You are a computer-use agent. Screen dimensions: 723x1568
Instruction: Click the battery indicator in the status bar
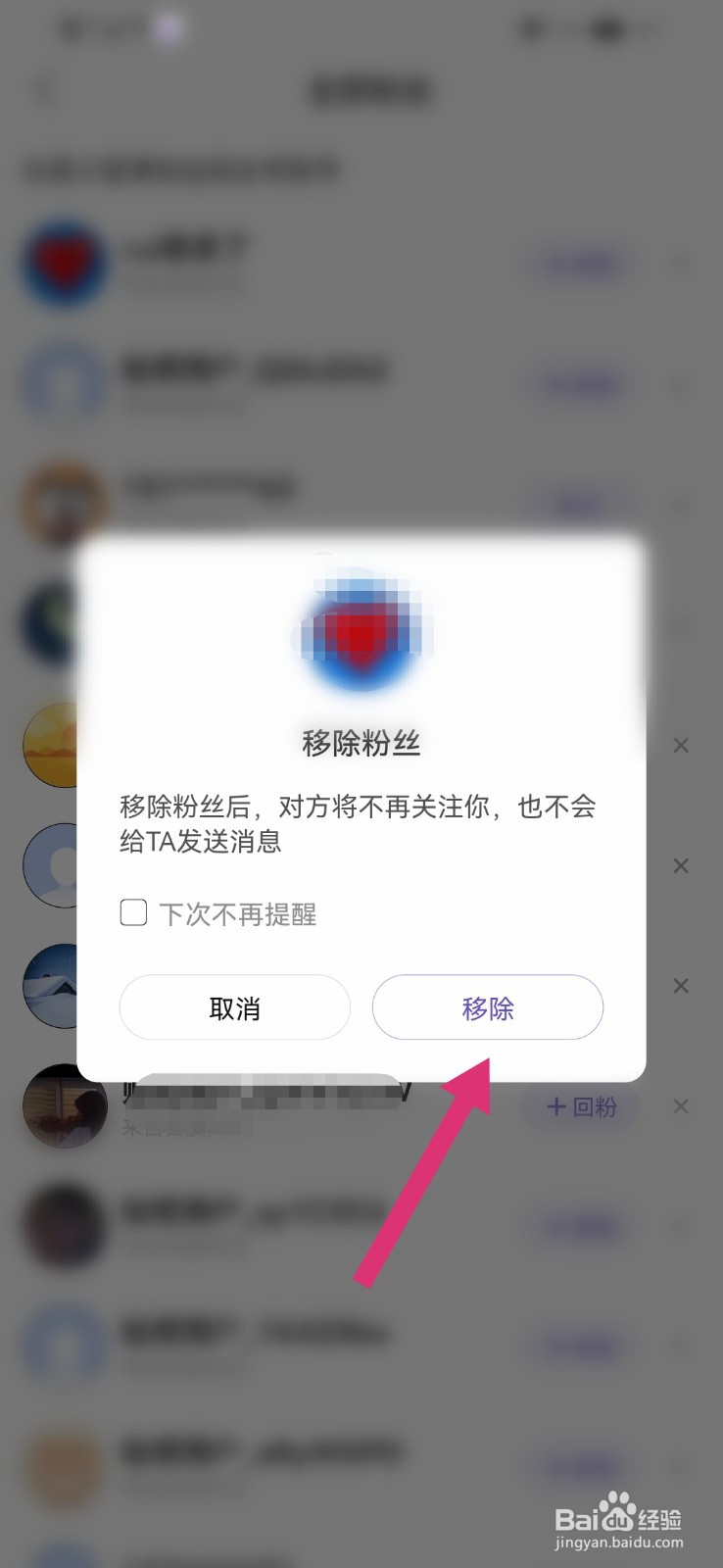pos(608,29)
